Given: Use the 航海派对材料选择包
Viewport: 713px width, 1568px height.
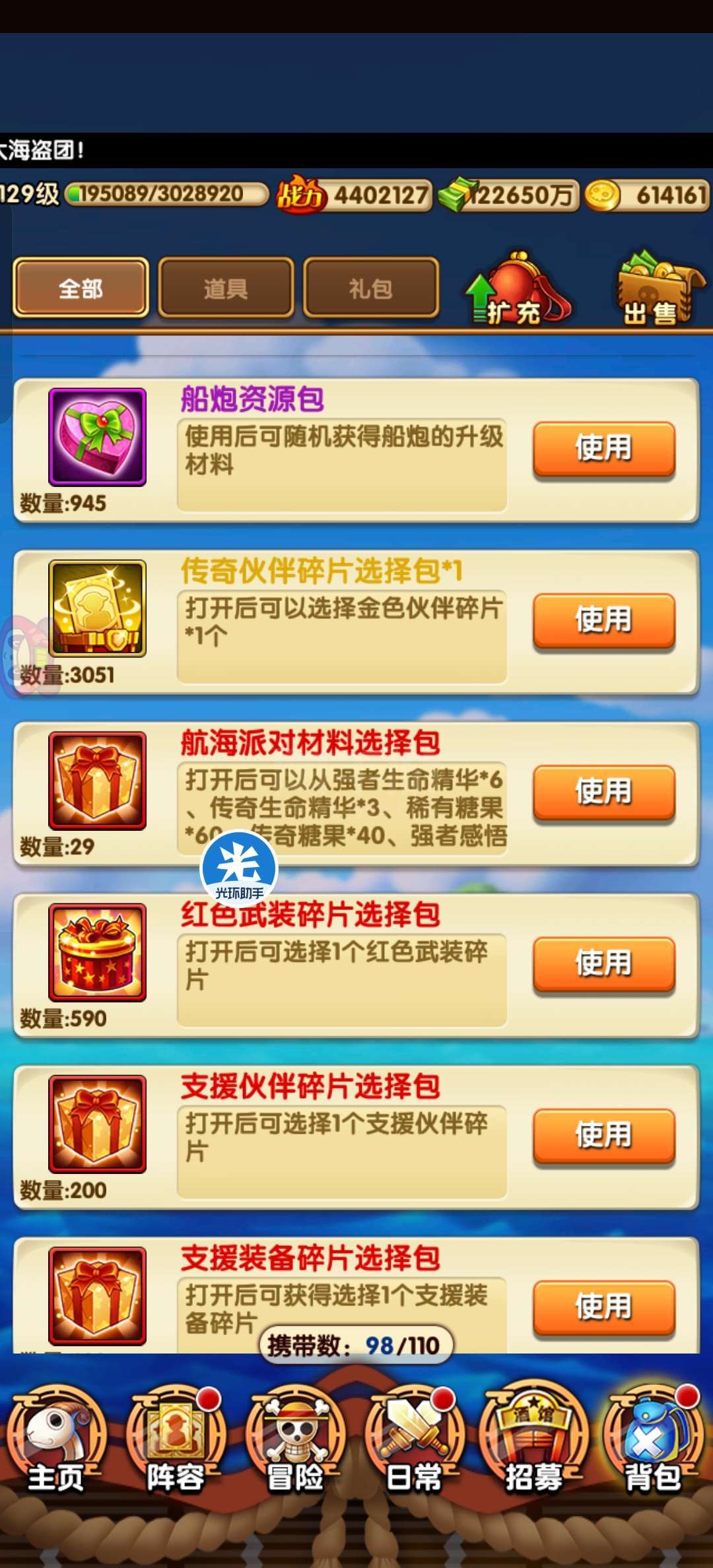Looking at the screenshot, I should click(x=604, y=792).
